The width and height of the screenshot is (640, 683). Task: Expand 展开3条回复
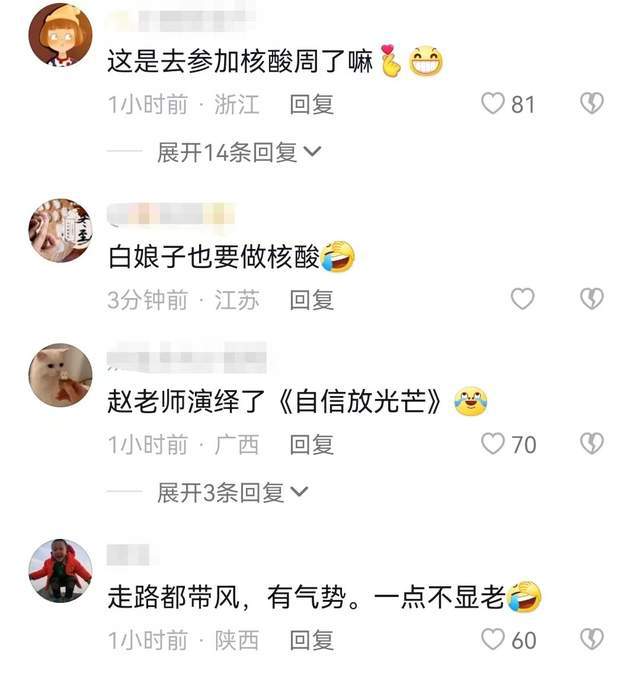(232, 492)
